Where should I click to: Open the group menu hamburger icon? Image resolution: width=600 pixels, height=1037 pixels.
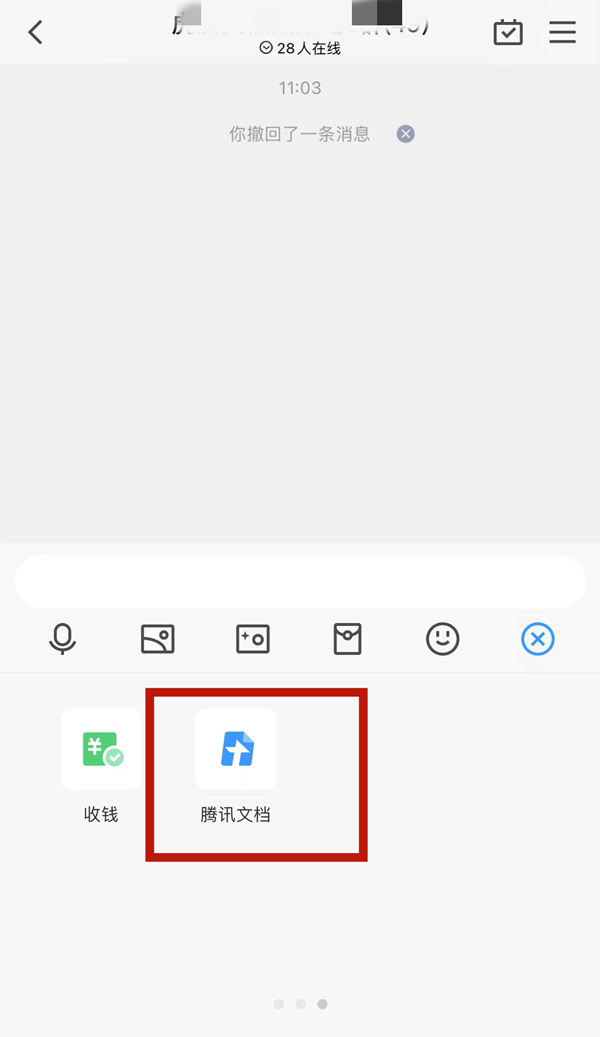tap(563, 32)
